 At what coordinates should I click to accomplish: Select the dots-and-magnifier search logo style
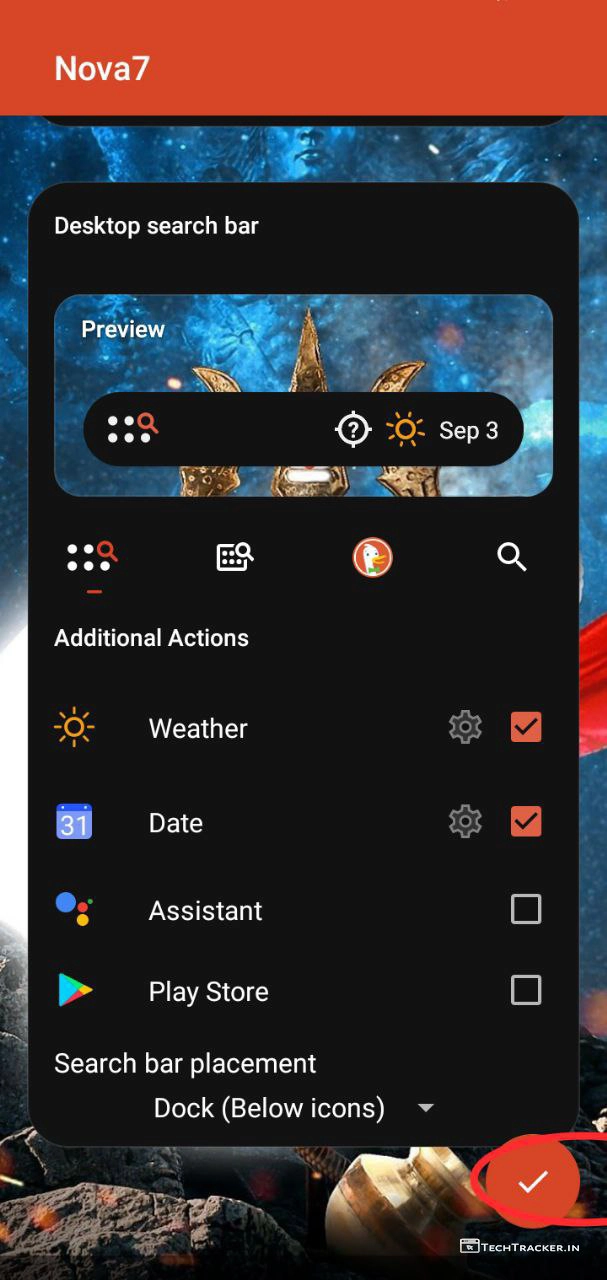[93, 557]
